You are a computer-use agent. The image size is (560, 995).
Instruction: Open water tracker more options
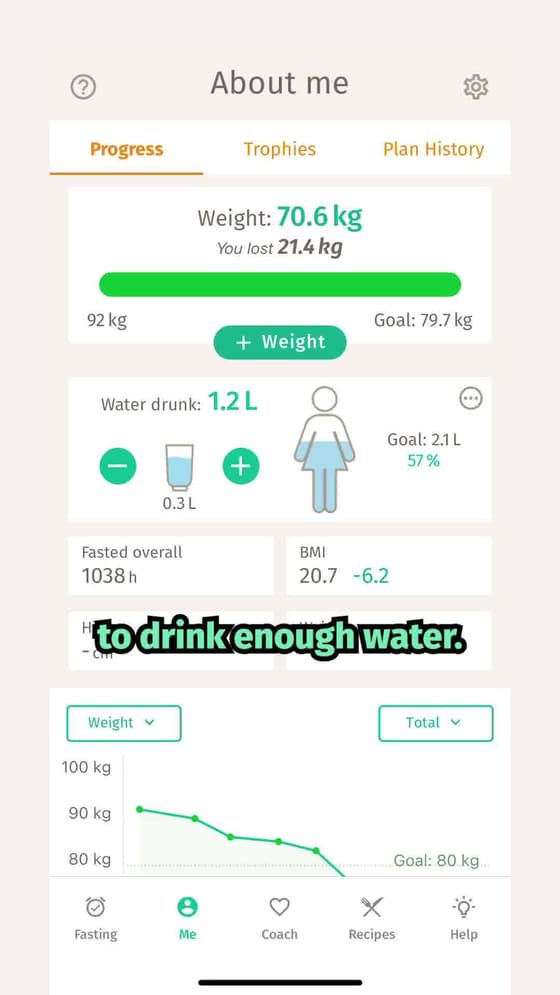[x=470, y=399]
